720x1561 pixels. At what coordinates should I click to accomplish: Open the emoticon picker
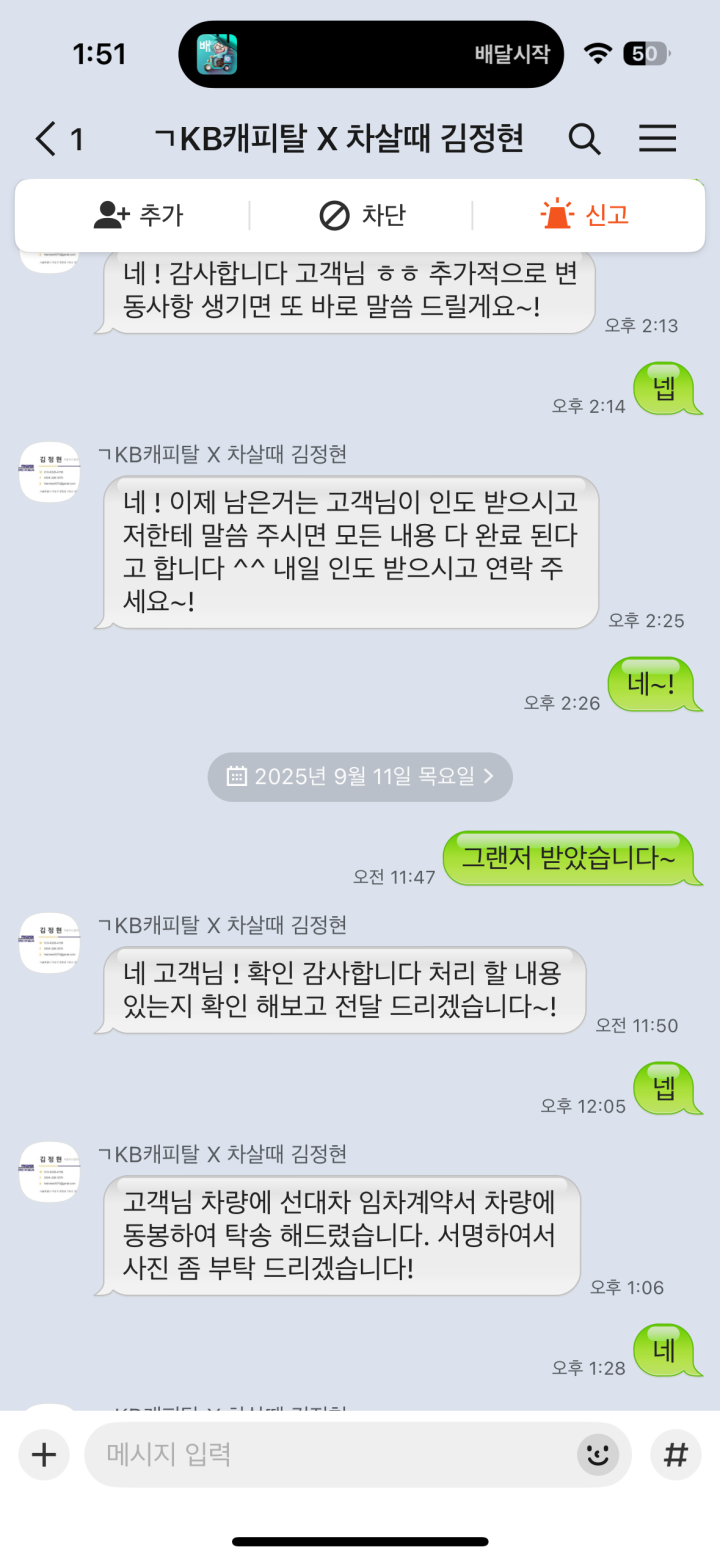(598, 1454)
